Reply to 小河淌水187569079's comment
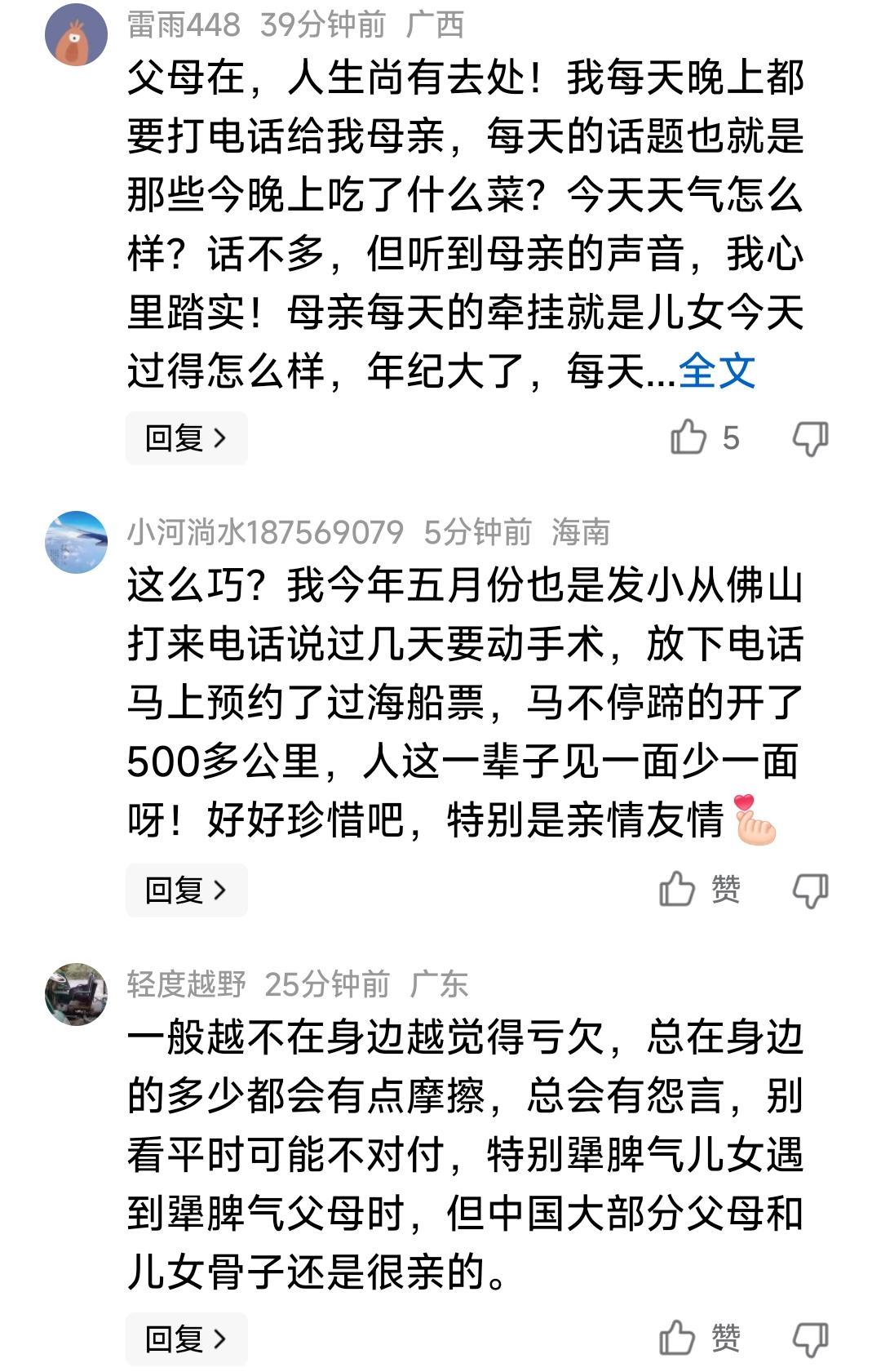 pos(186,890)
